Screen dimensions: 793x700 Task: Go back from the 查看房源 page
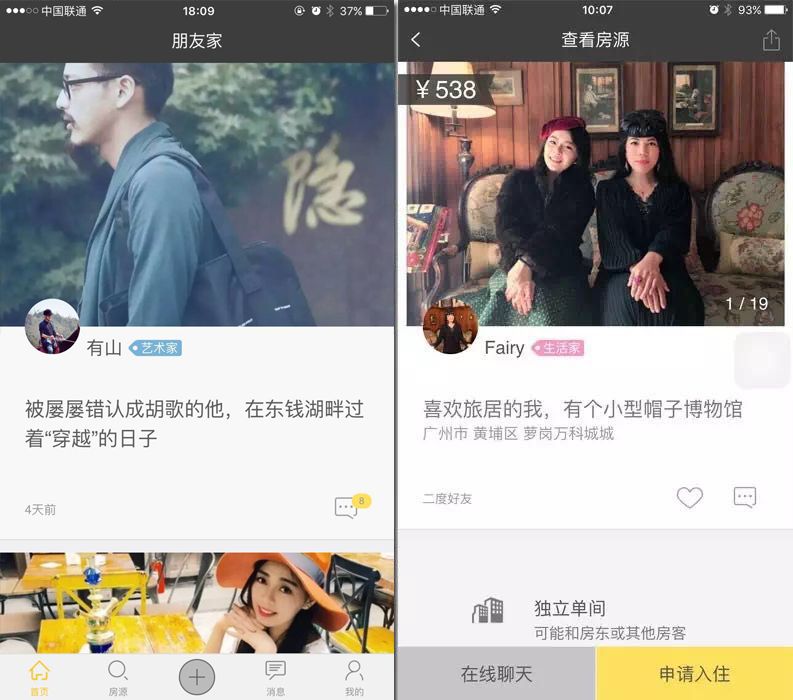pyautogui.click(x=416, y=40)
